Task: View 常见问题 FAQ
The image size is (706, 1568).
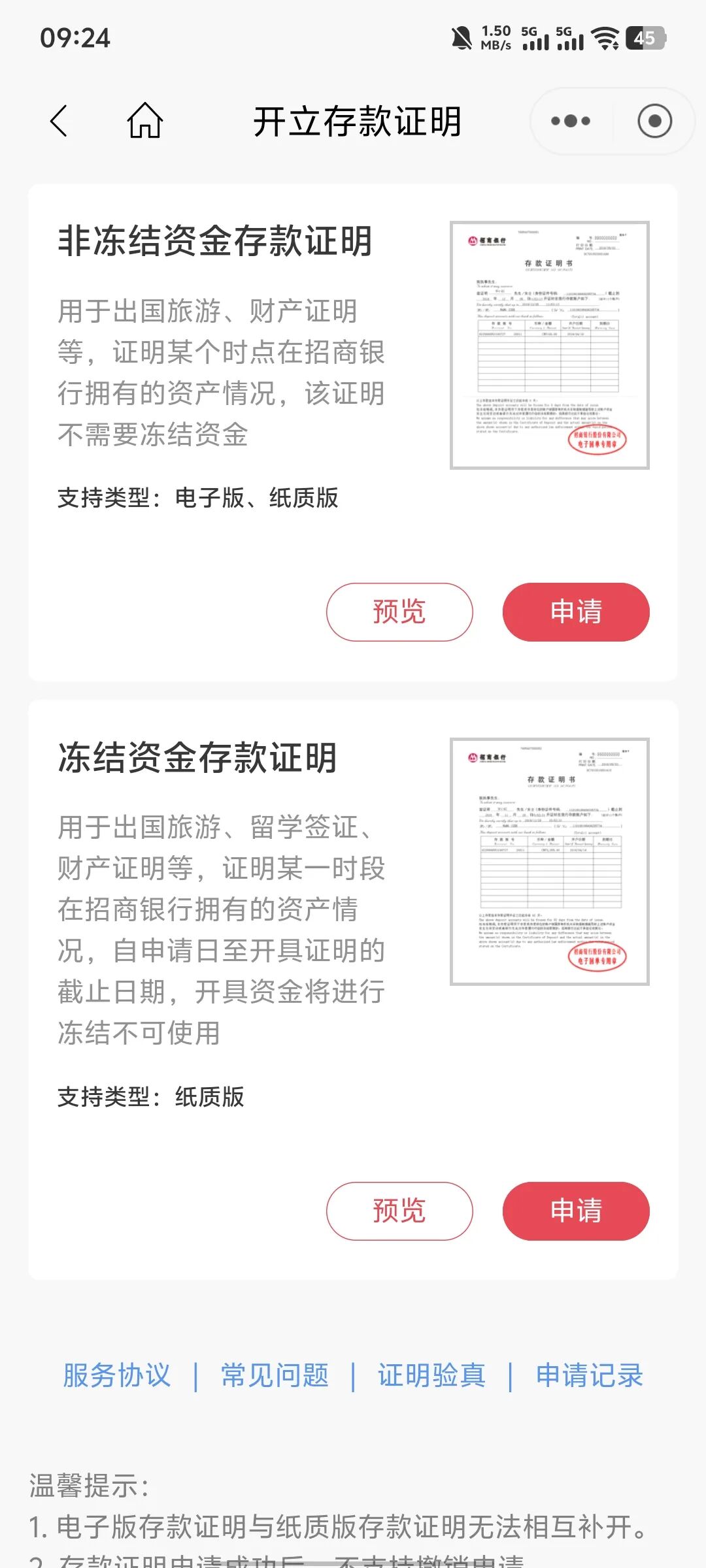Action: click(x=275, y=1375)
